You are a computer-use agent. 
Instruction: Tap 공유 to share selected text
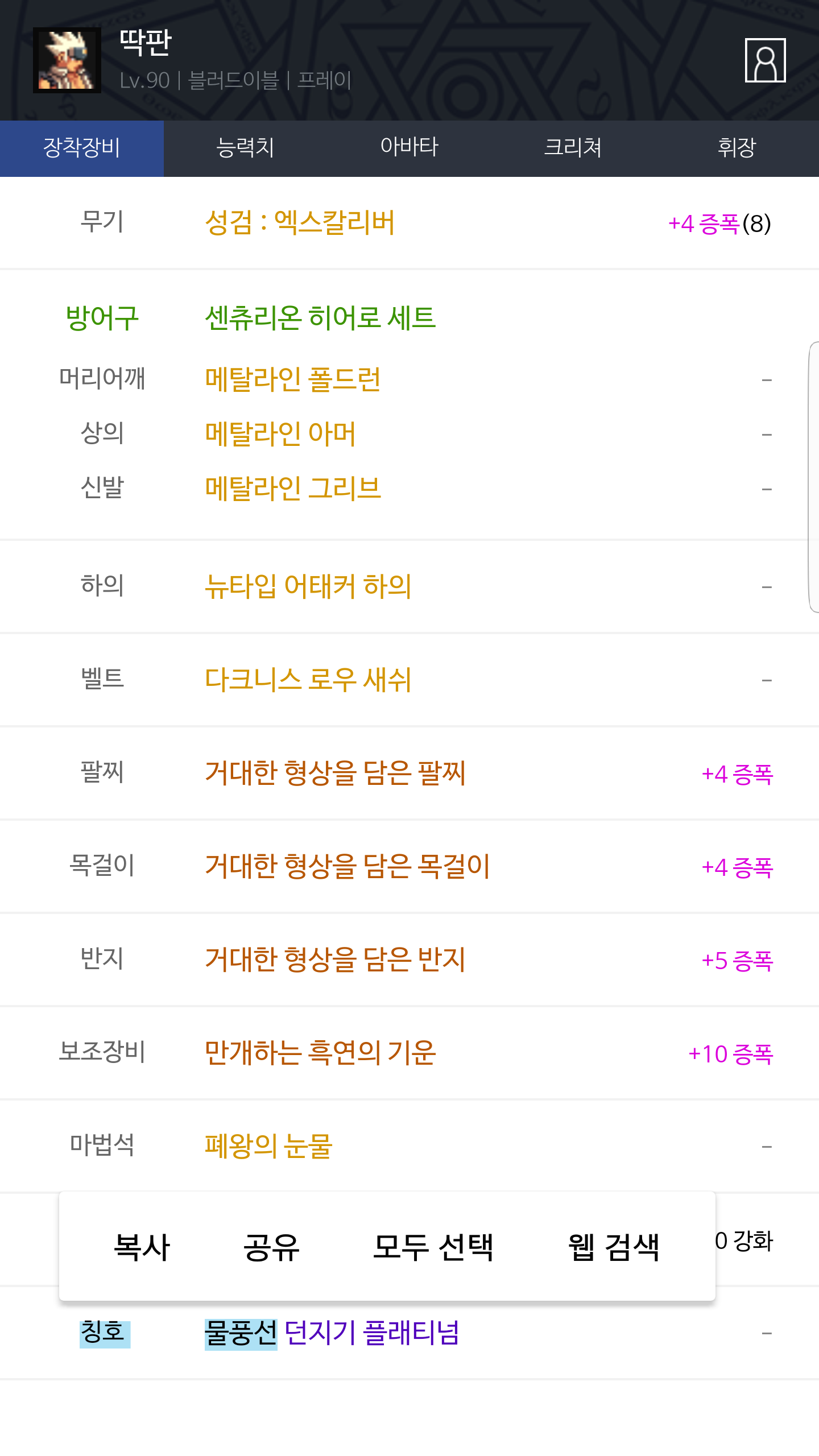click(x=272, y=1247)
